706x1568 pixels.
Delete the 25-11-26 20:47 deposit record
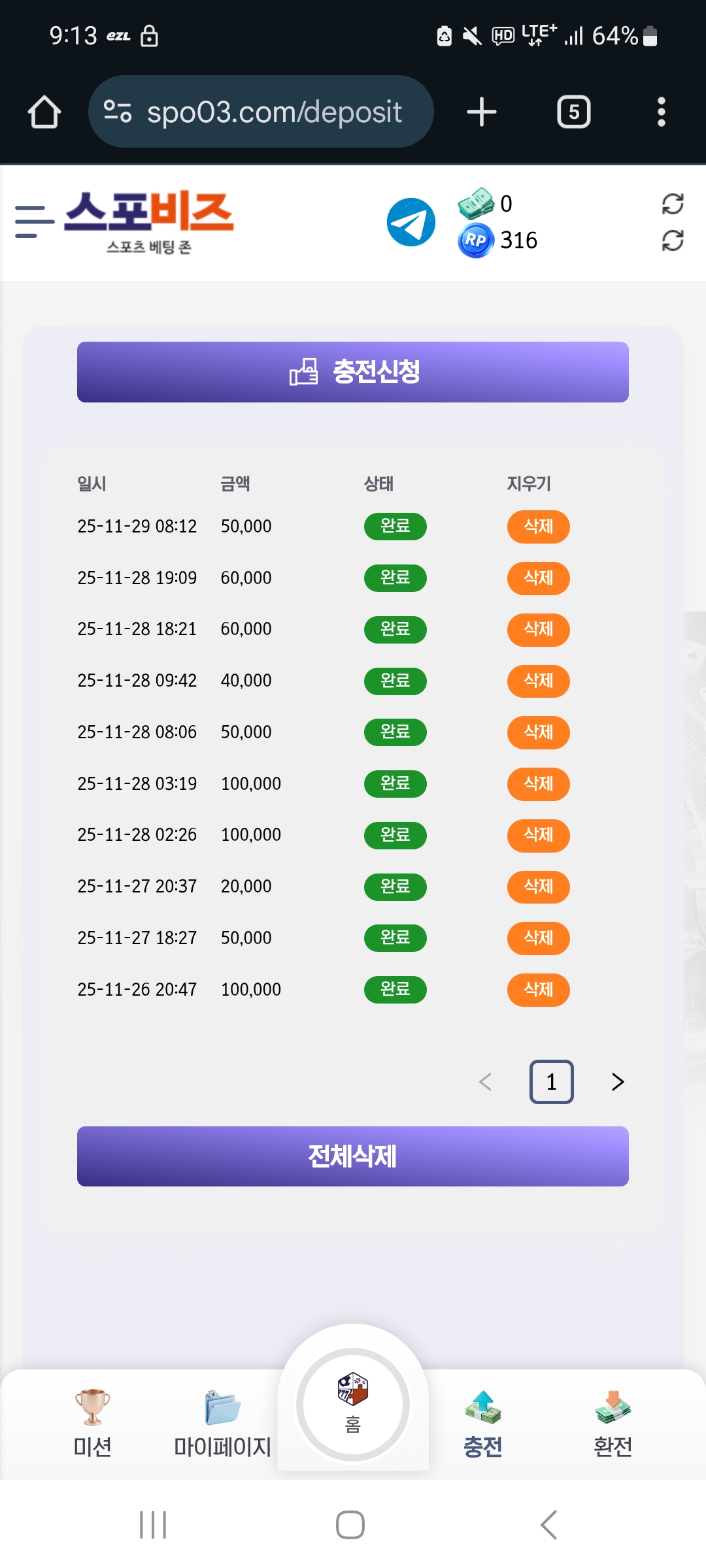click(538, 990)
